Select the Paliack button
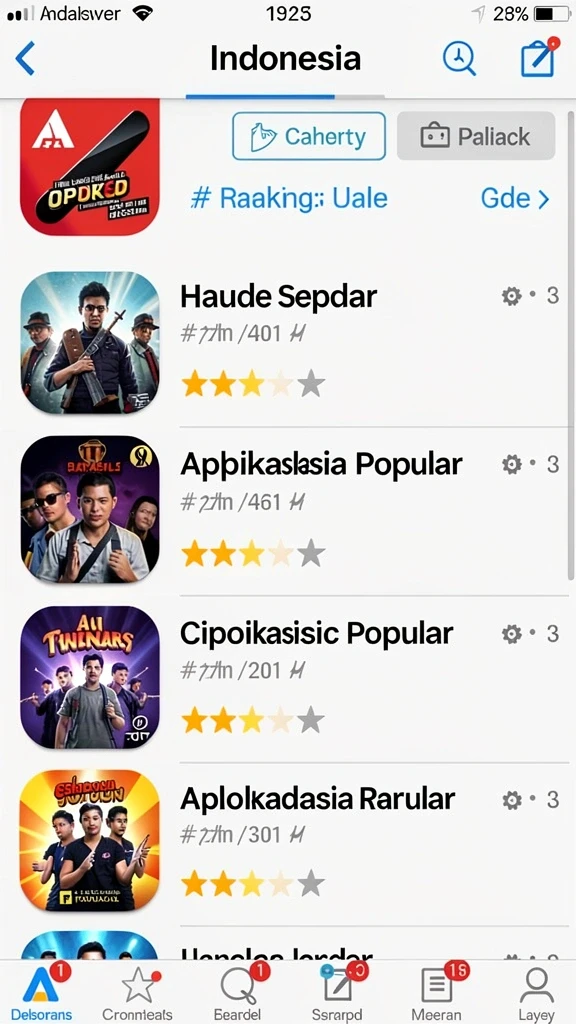576x1024 pixels. (x=476, y=136)
